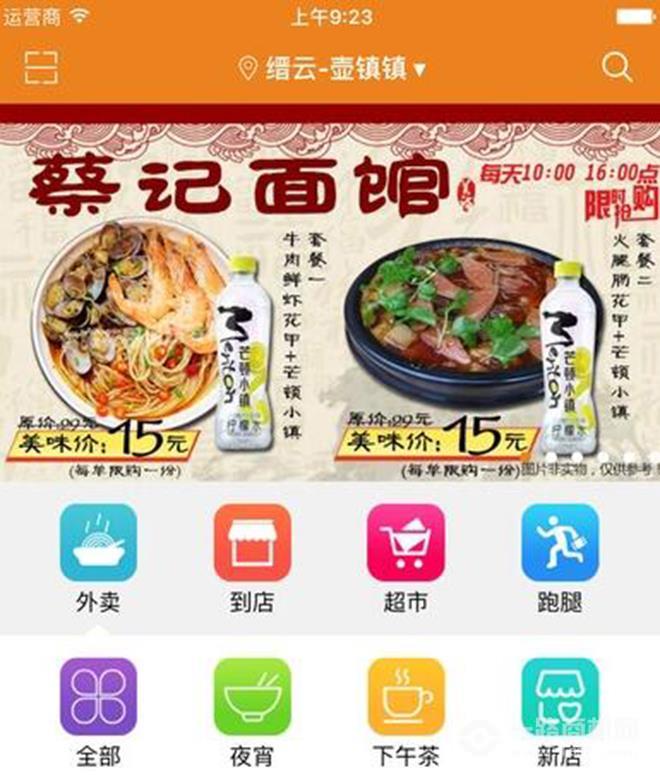
Task: Open the QR code scanner icon
Action: pyautogui.click(x=41, y=67)
